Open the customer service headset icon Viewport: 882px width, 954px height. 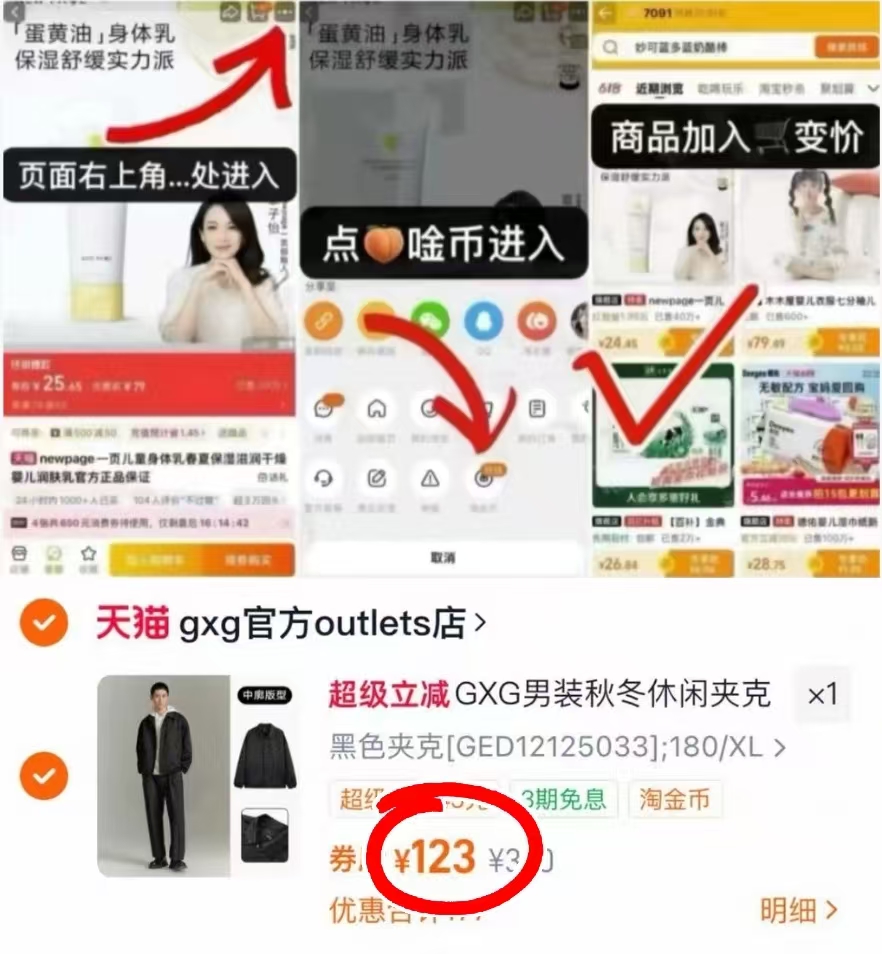click(324, 477)
